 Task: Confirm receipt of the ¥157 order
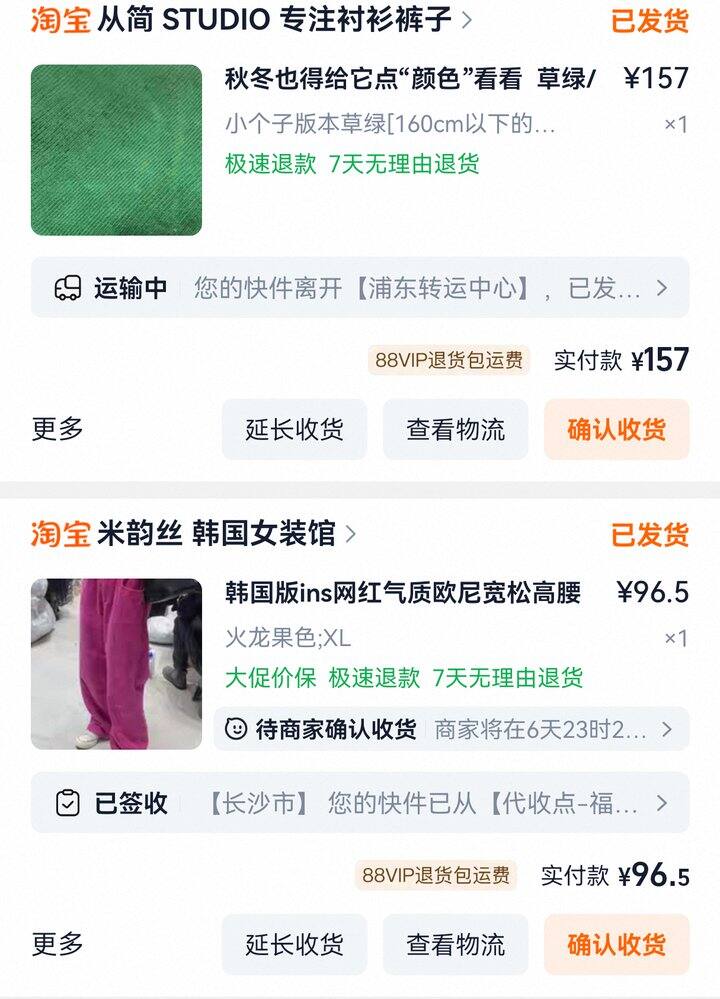tap(616, 430)
